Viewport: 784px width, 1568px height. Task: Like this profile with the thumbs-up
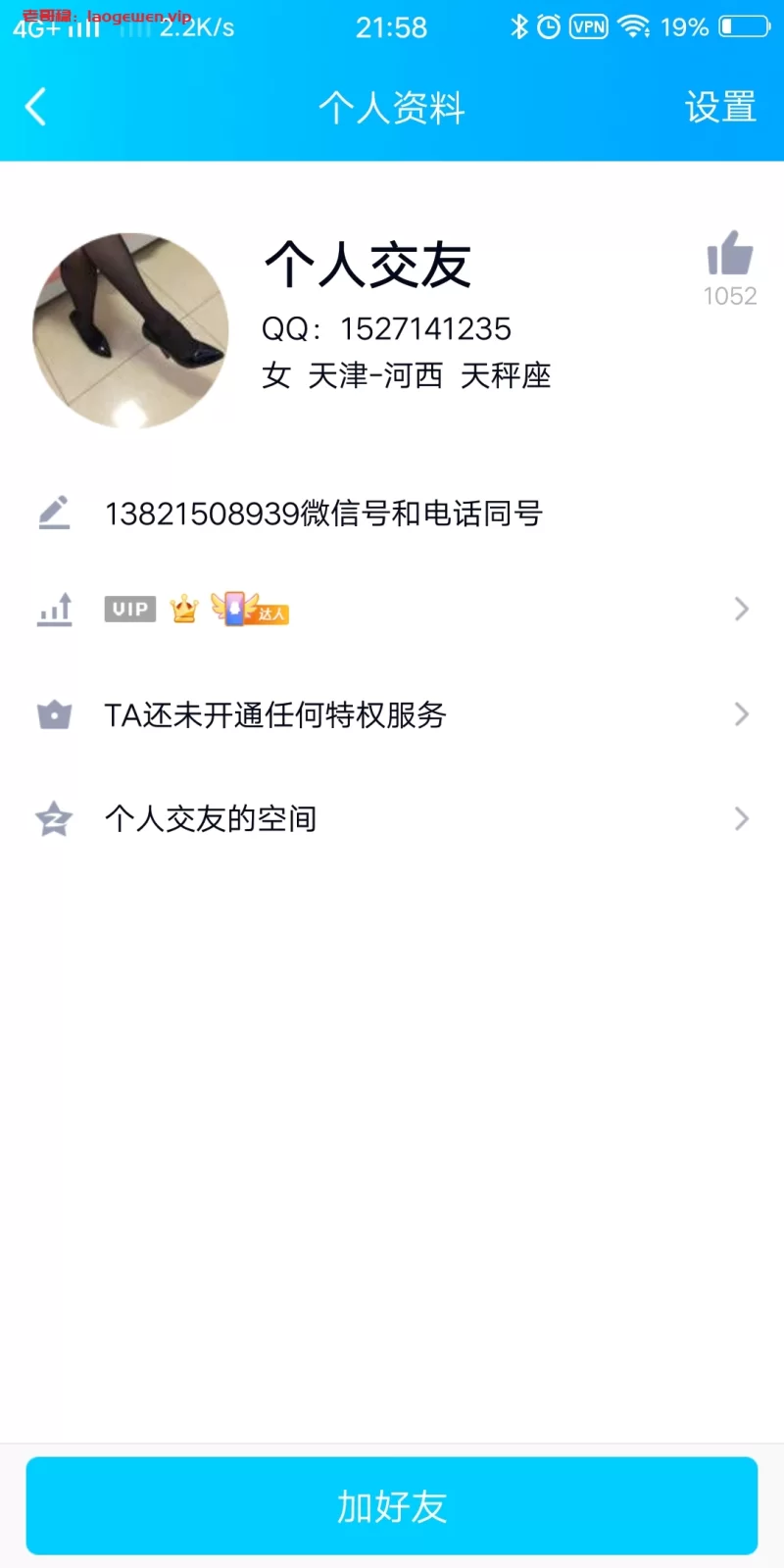[730, 255]
